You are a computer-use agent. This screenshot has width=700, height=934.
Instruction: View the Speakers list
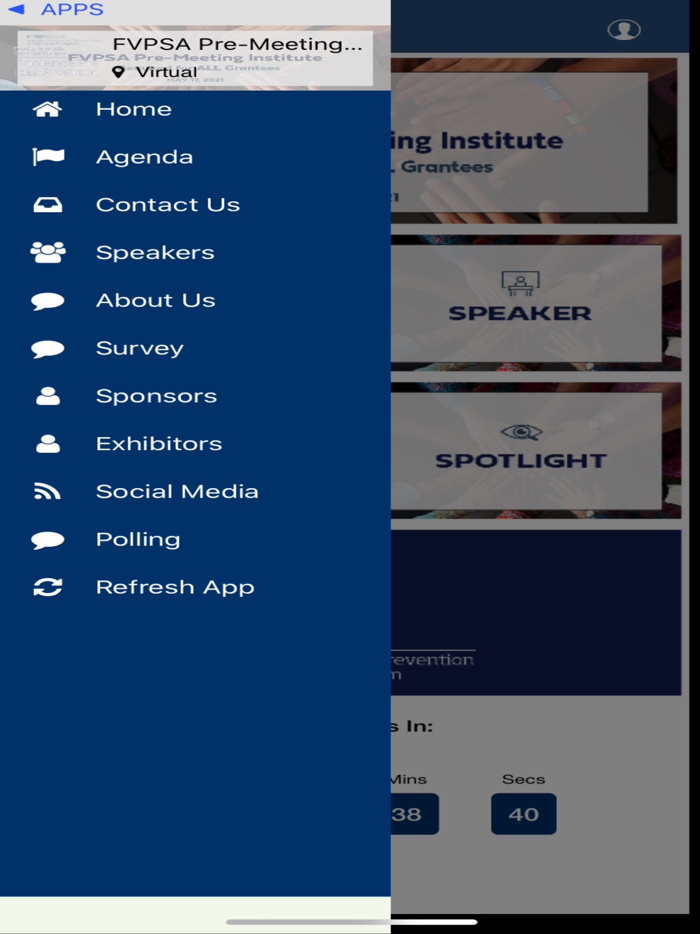coord(155,253)
